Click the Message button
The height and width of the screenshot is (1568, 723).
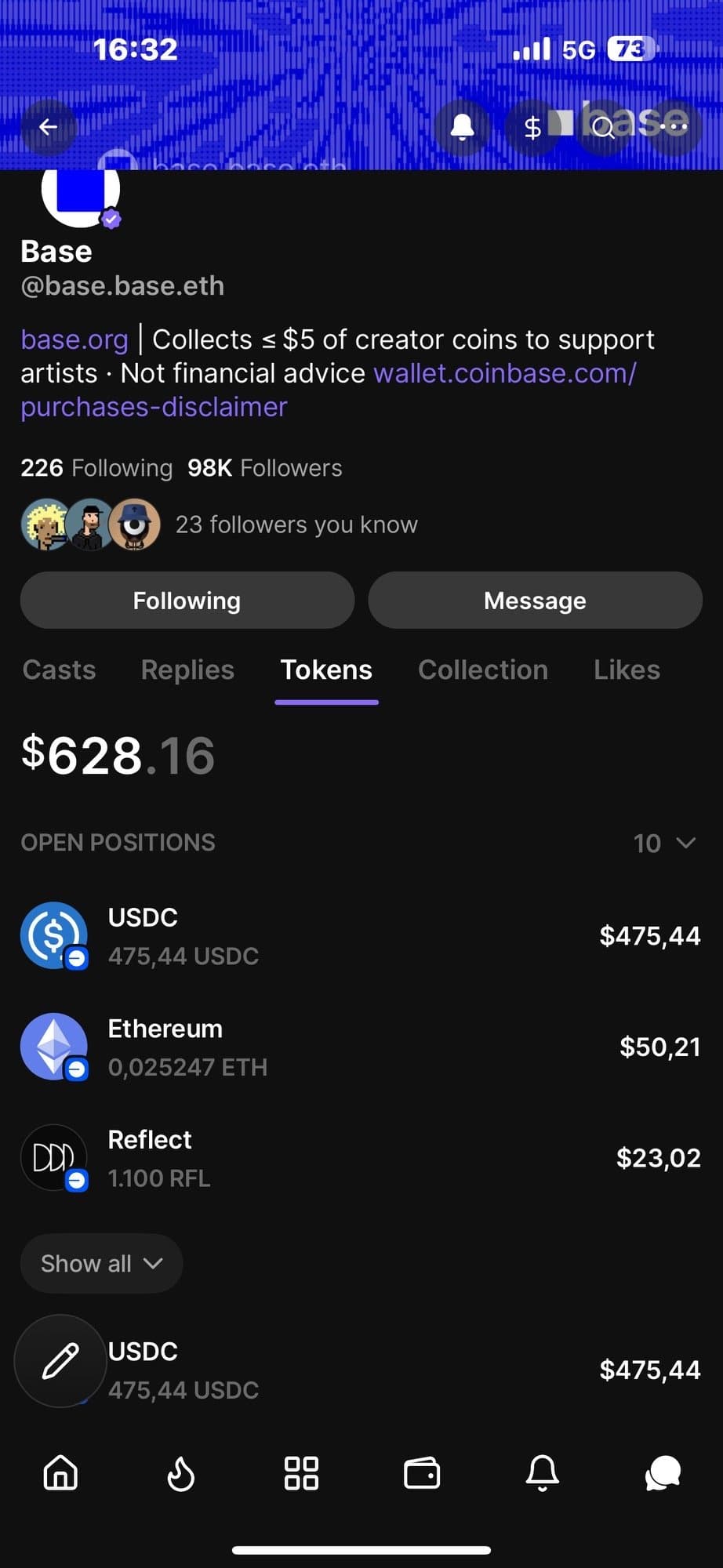535,600
